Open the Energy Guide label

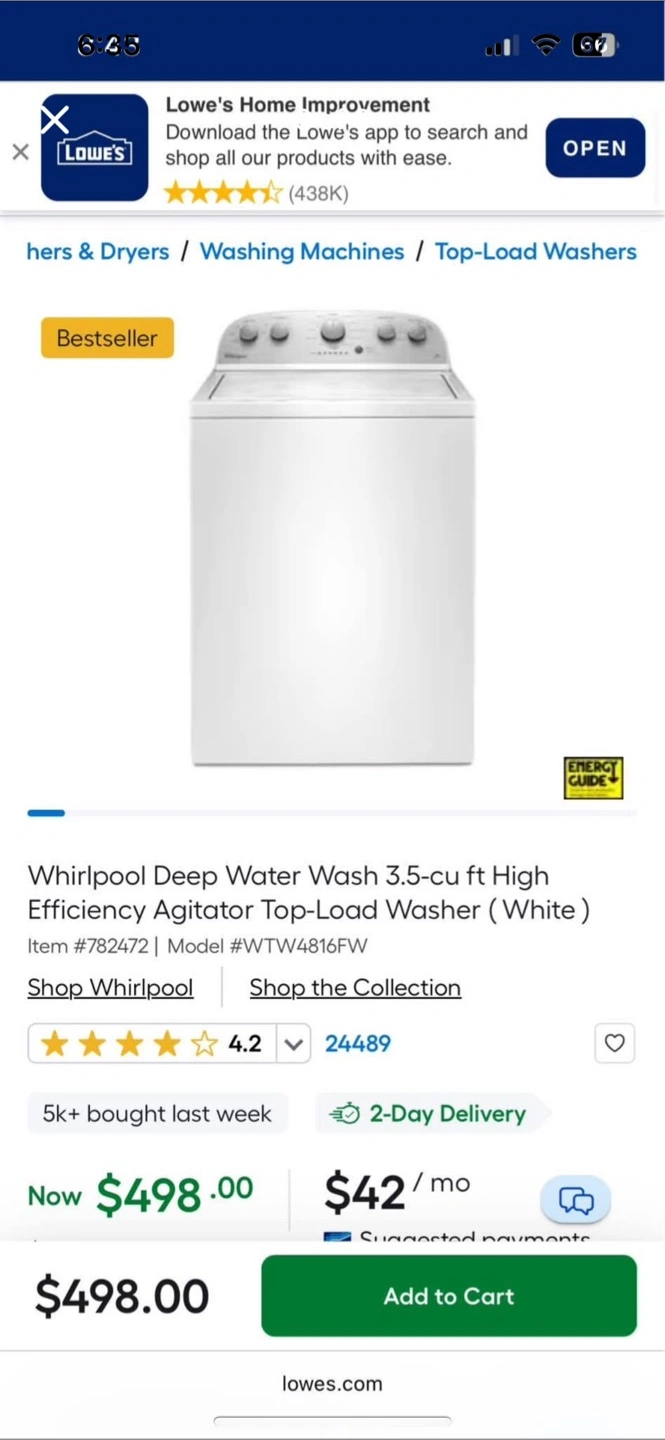(593, 777)
